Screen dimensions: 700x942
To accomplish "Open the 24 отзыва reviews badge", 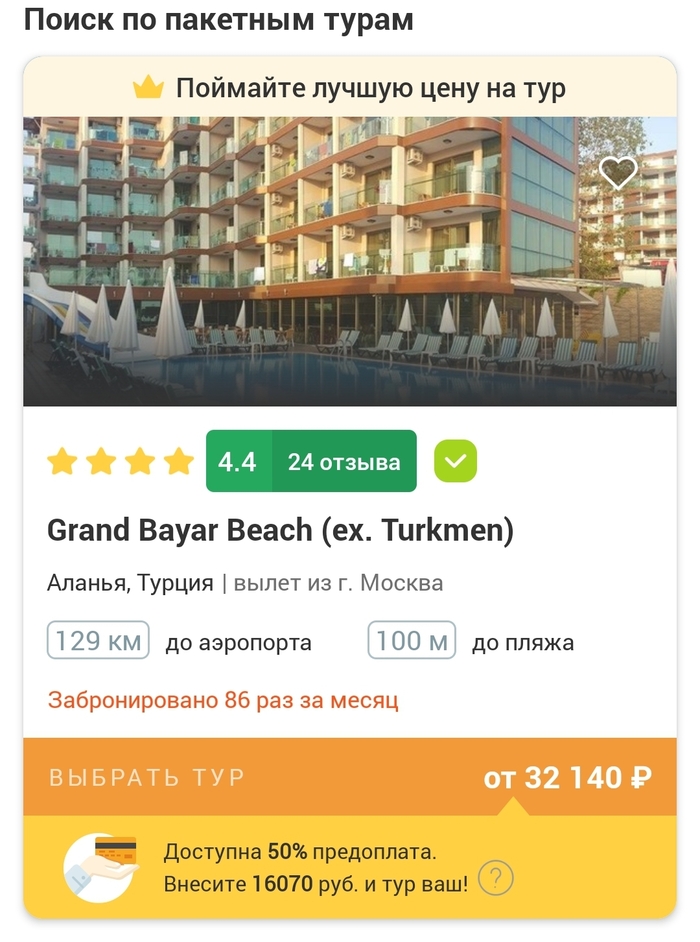I will click(344, 462).
